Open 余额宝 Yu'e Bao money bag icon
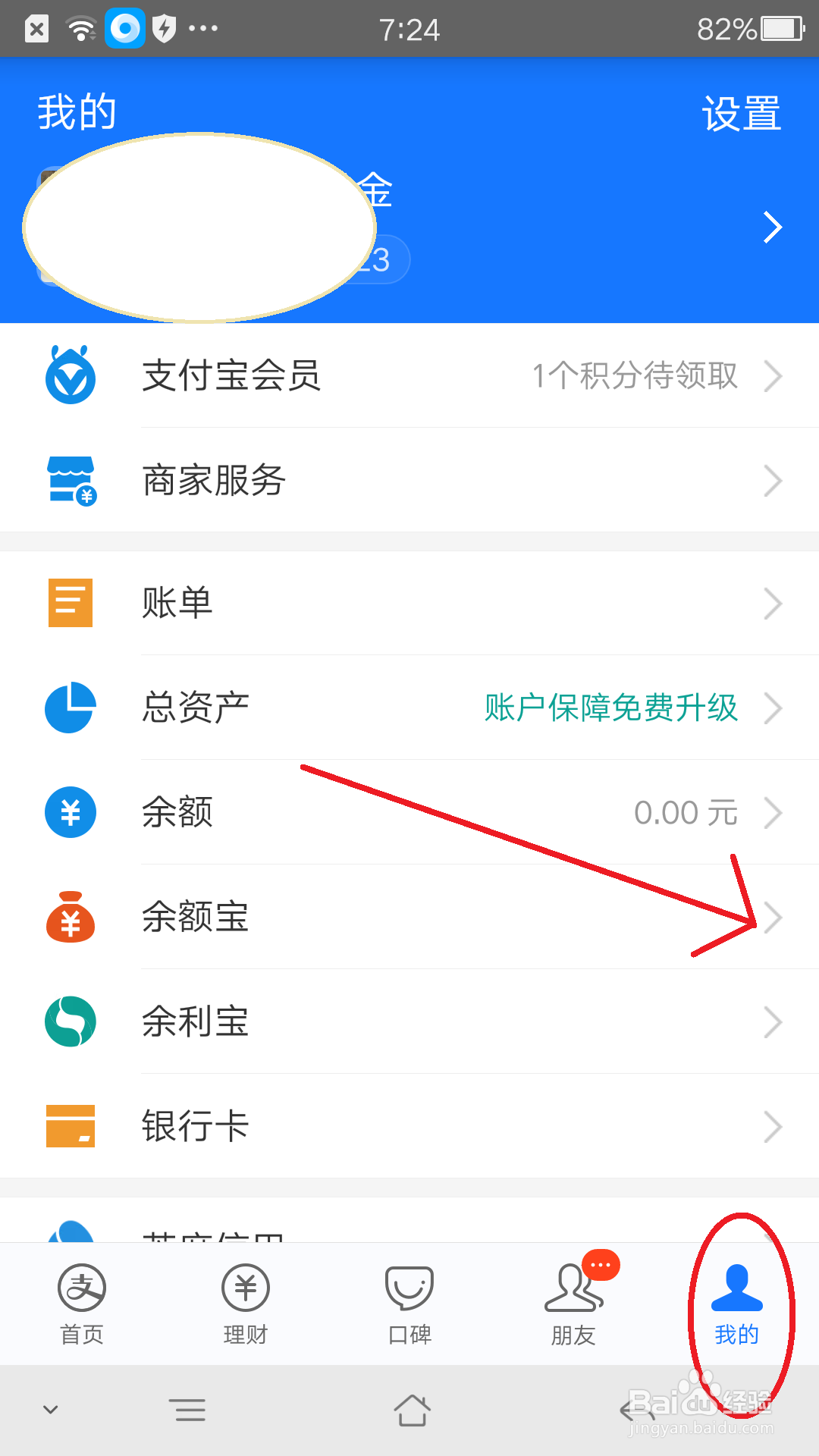This screenshot has width=819, height=1456. pos(69,917)
